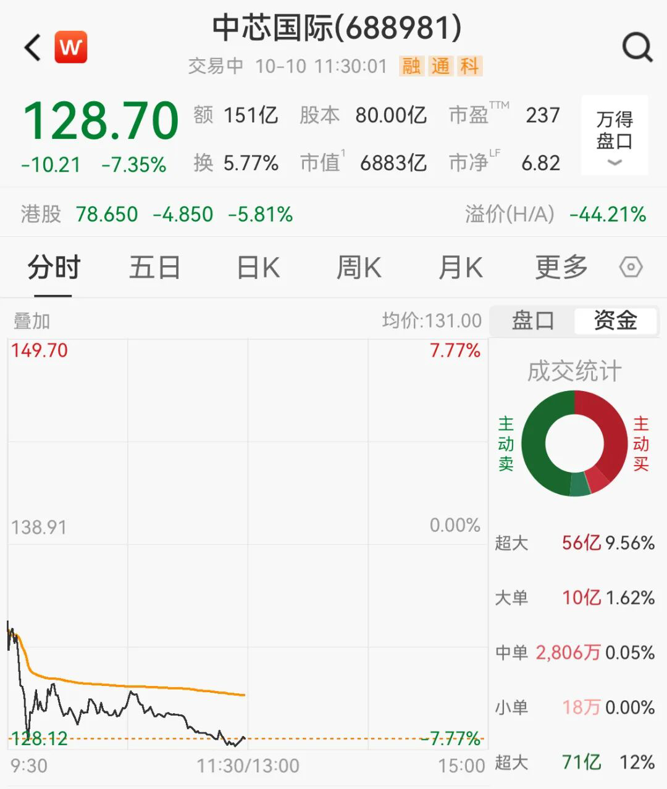
Task: Select the 周K chart tab
Action: [x=359, y=267]
